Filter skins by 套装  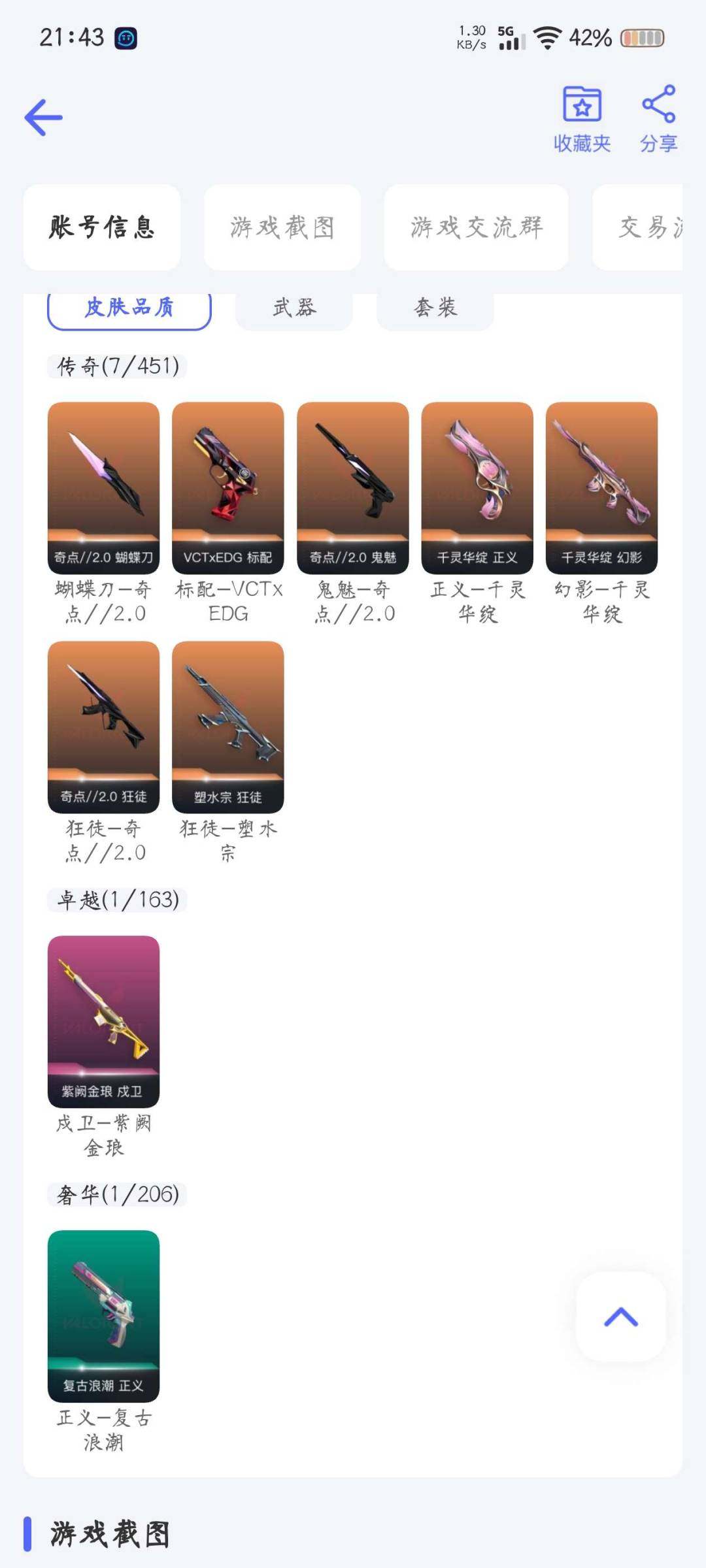tap(435, 308)
